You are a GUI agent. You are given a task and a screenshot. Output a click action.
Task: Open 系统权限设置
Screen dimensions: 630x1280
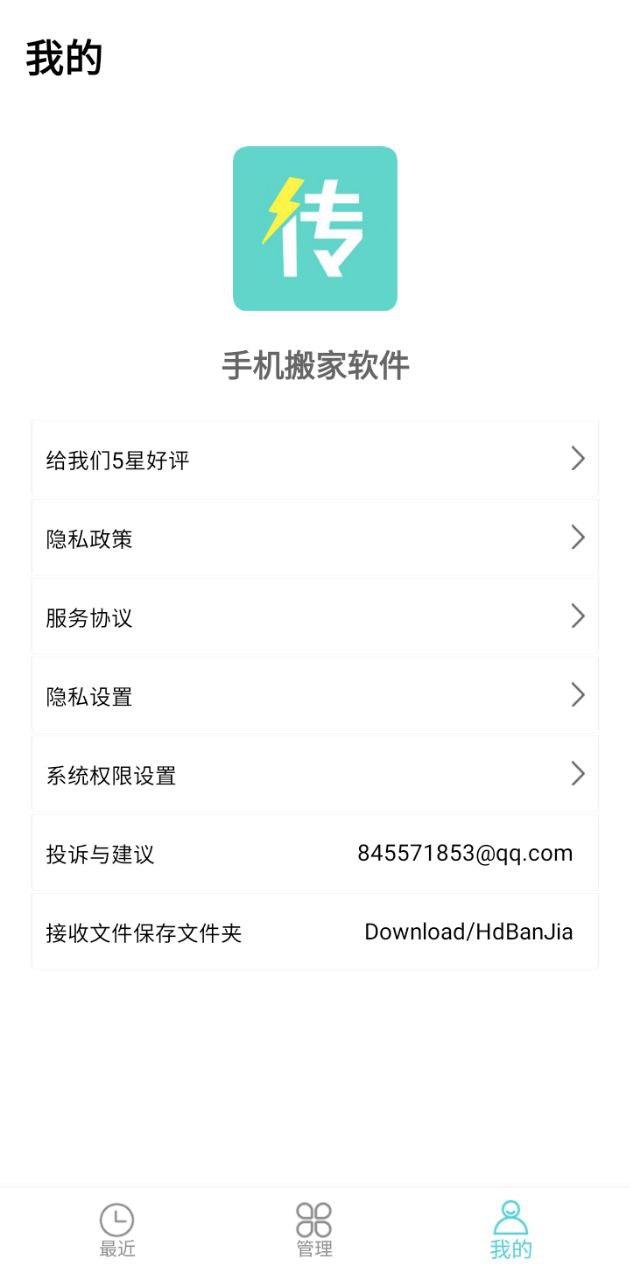click(315, 775)
